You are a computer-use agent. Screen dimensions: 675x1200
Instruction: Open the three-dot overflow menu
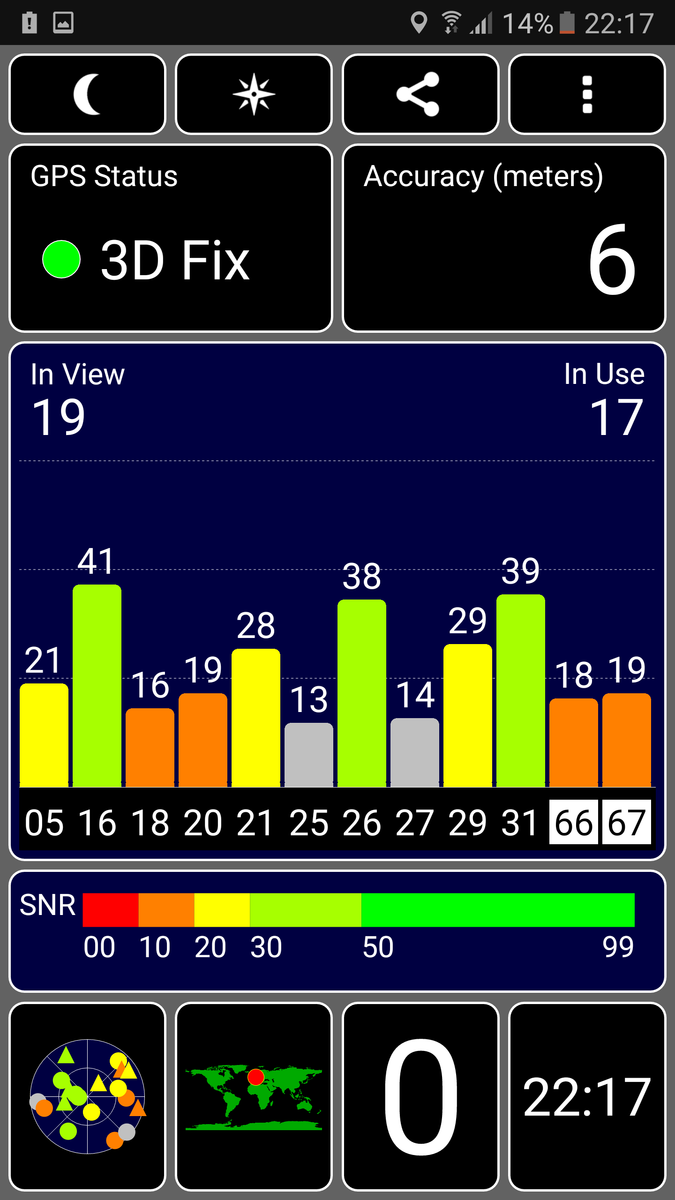pyautogui.click(x=587, y=95)
